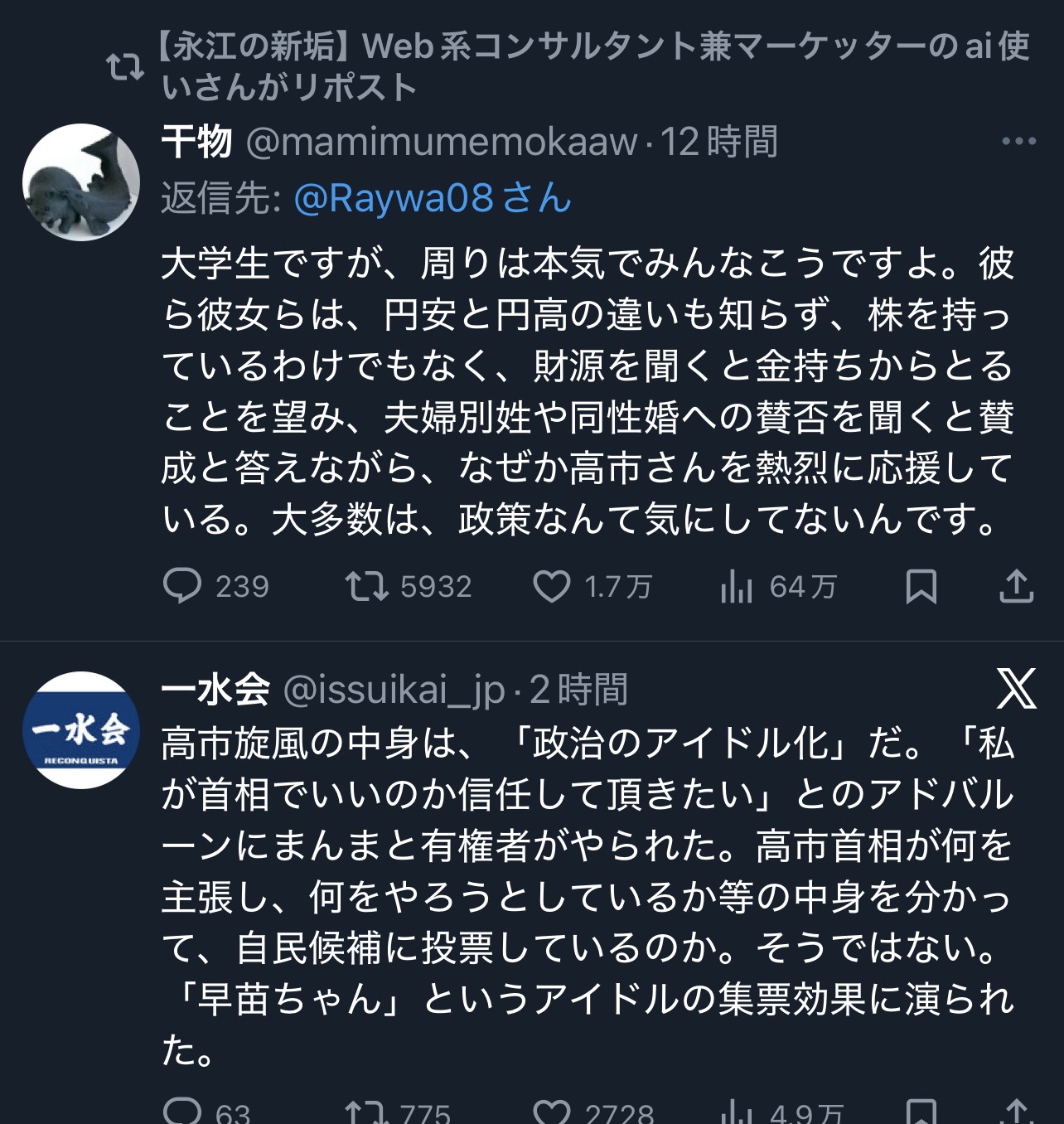Reply to 干物's post
1064x1124 pixels.
click(182, 586)
